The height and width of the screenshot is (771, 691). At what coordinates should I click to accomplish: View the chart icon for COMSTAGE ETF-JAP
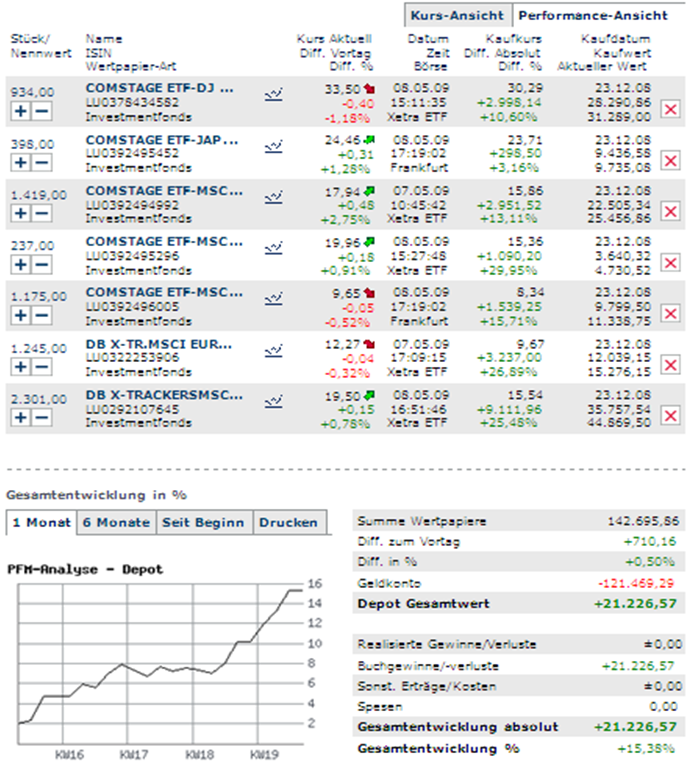pyautogui.click(x=273, y=145)
